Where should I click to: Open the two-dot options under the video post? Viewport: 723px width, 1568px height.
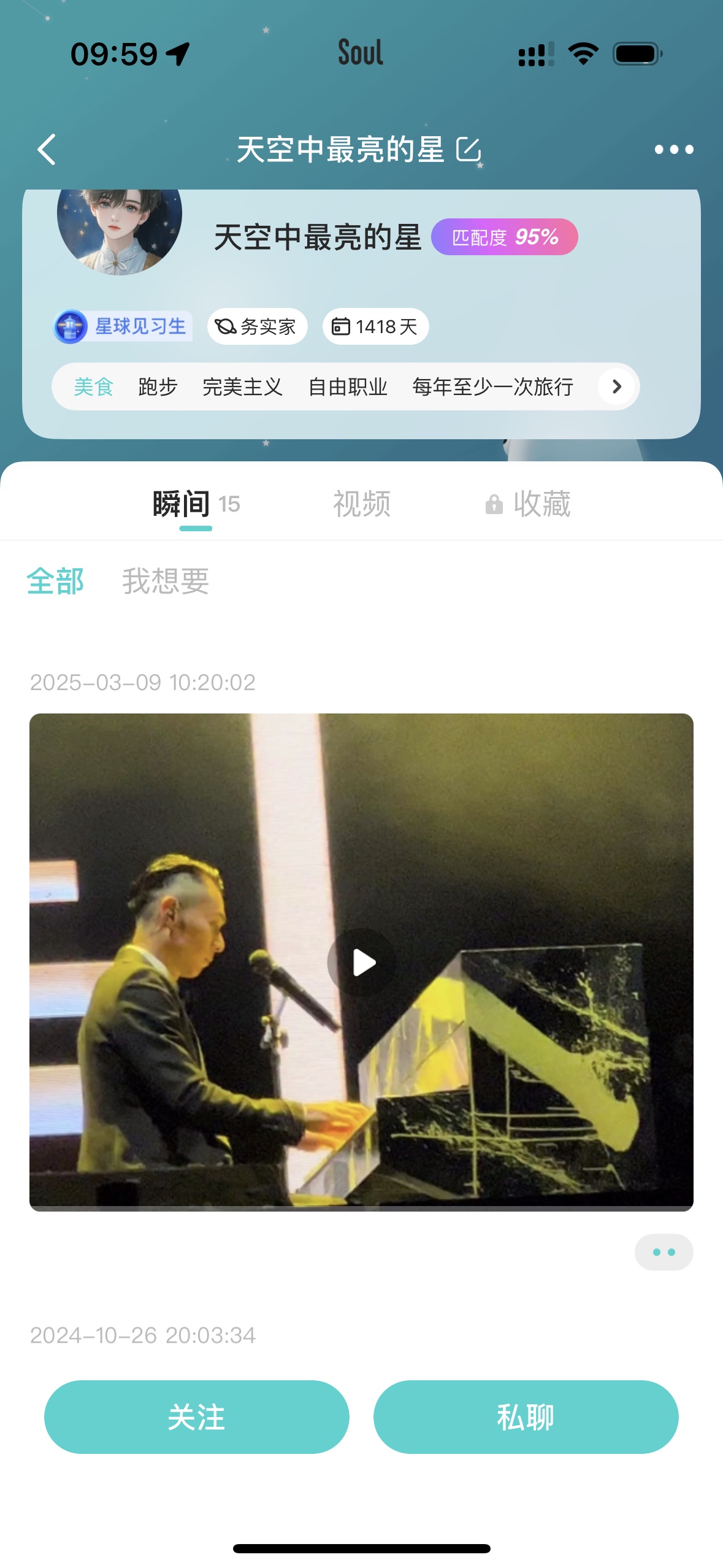pos(664,1252)
